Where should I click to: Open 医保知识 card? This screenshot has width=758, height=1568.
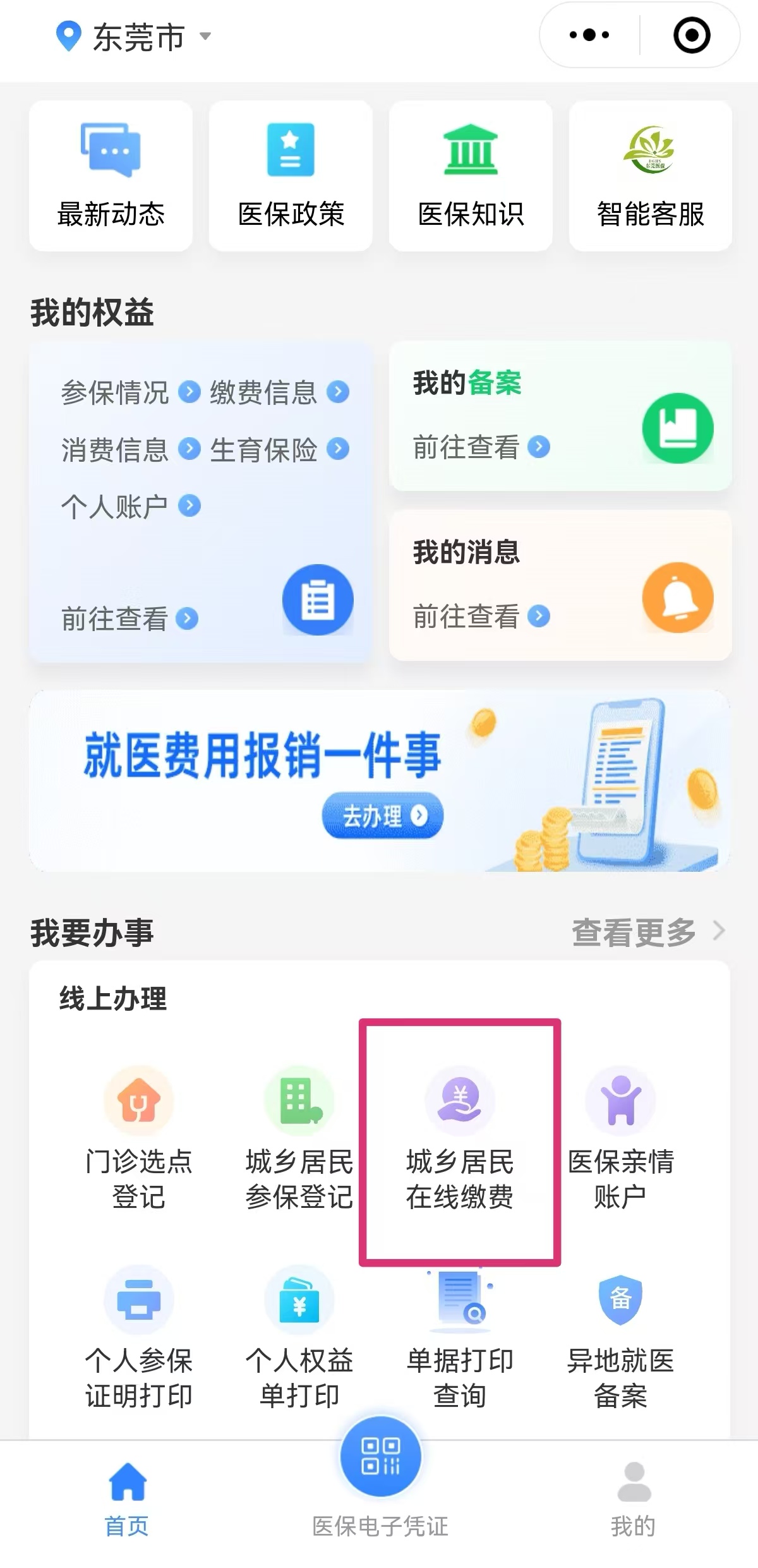point(471,176)
